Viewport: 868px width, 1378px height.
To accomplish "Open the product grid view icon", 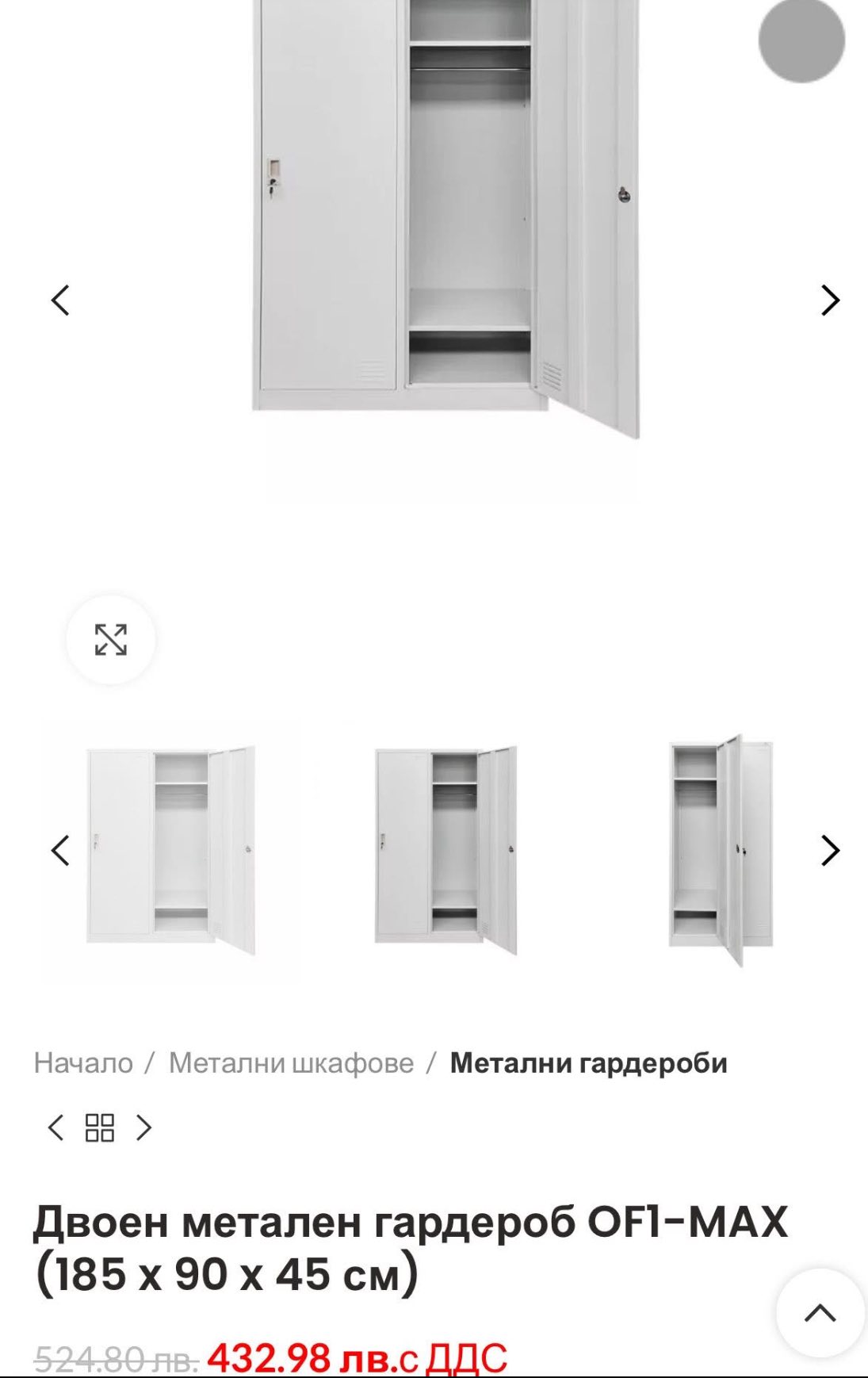I will click(100, 1127).
